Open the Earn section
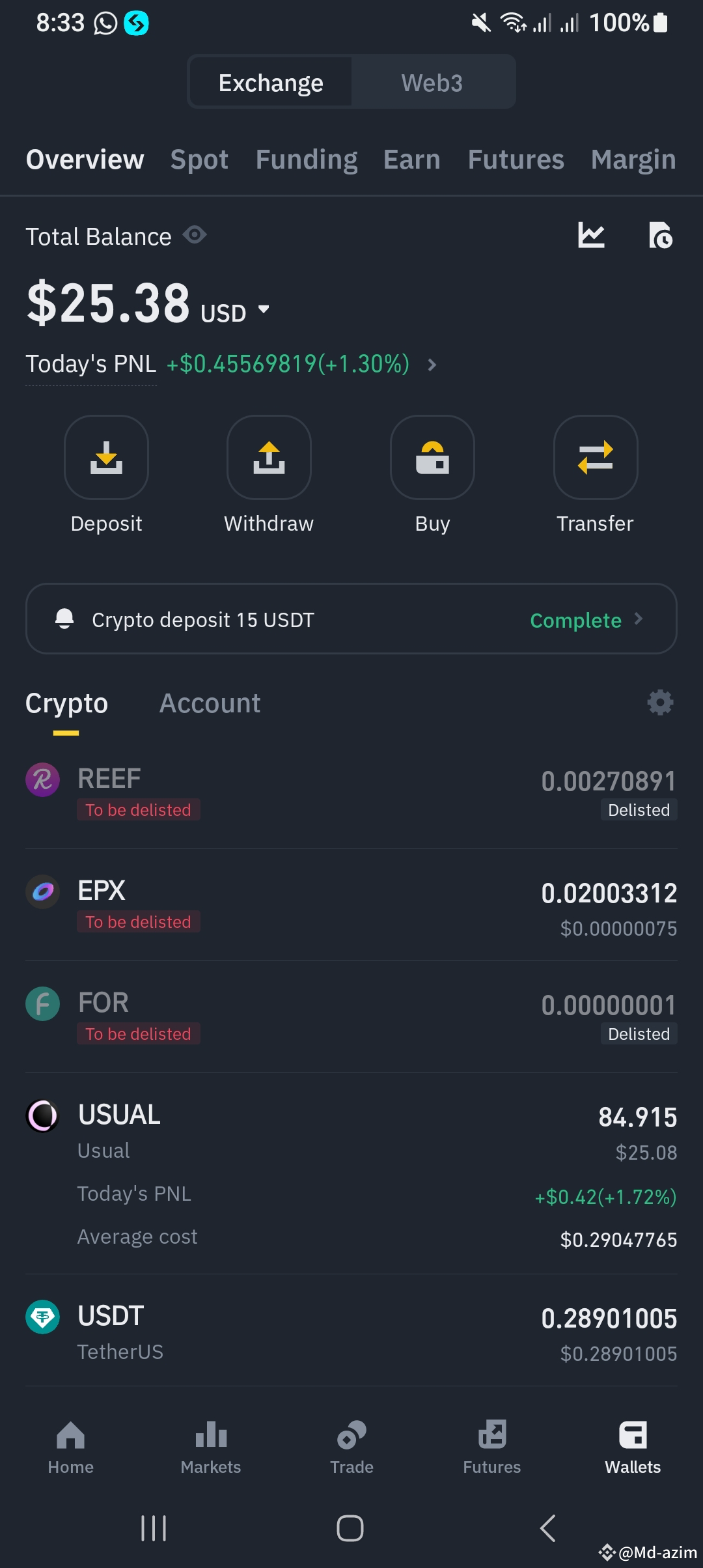 [x=411, y=159]
